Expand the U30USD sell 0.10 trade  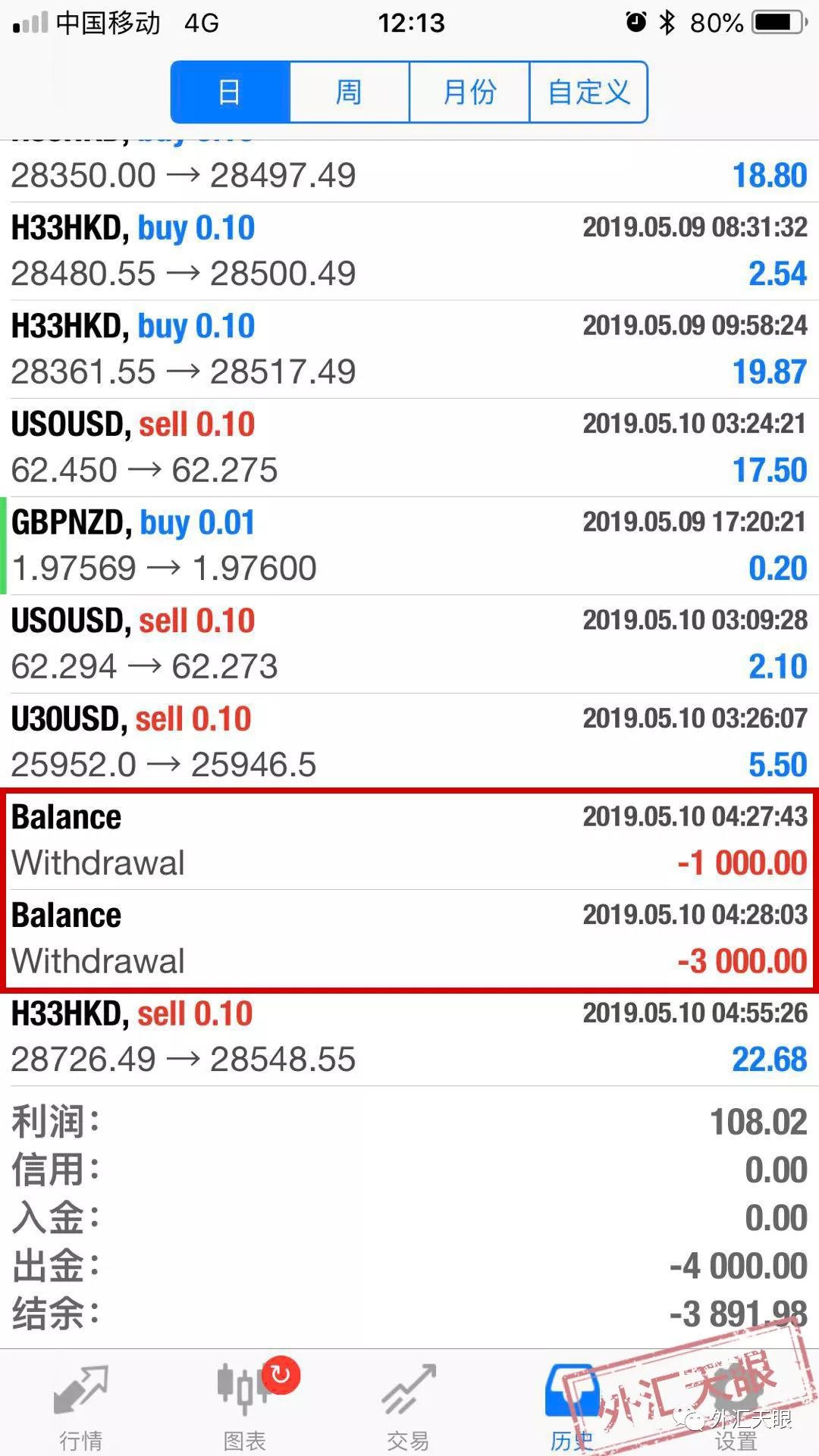pos(409,742)
